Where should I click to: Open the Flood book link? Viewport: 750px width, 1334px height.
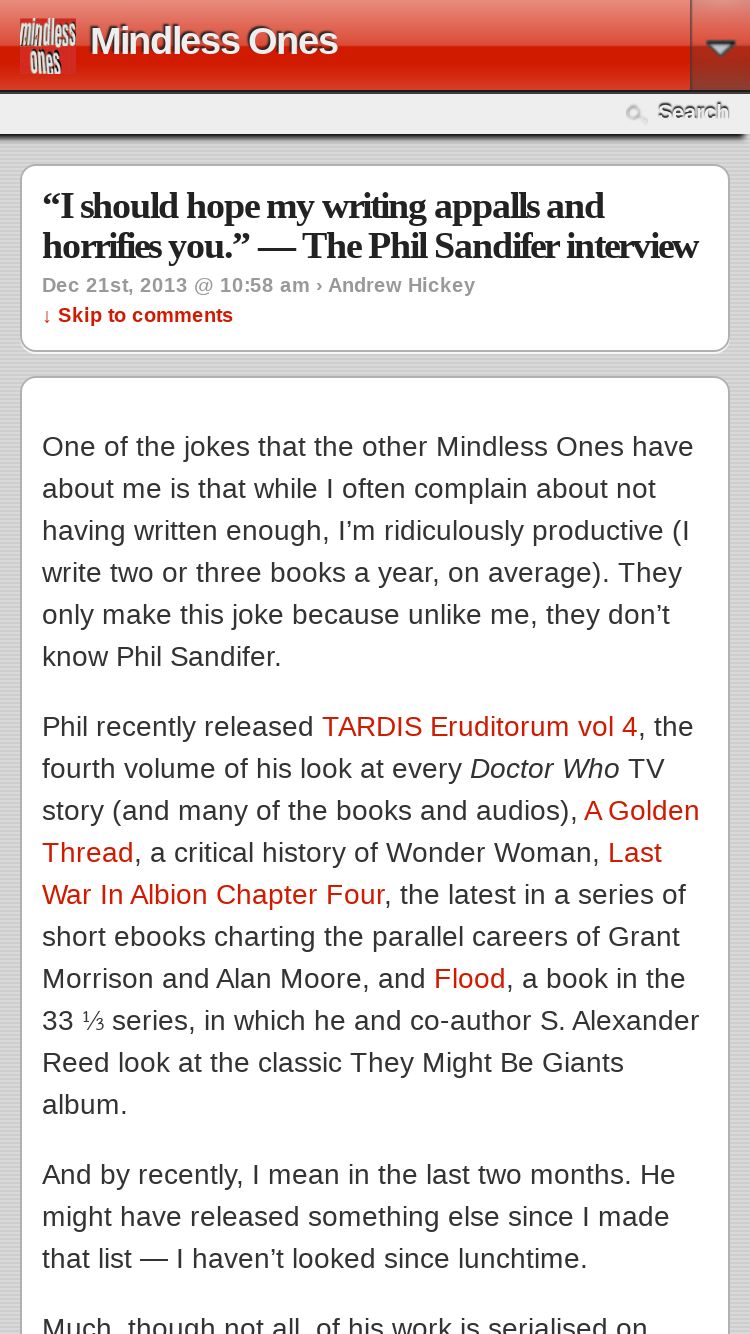point(469,978)
